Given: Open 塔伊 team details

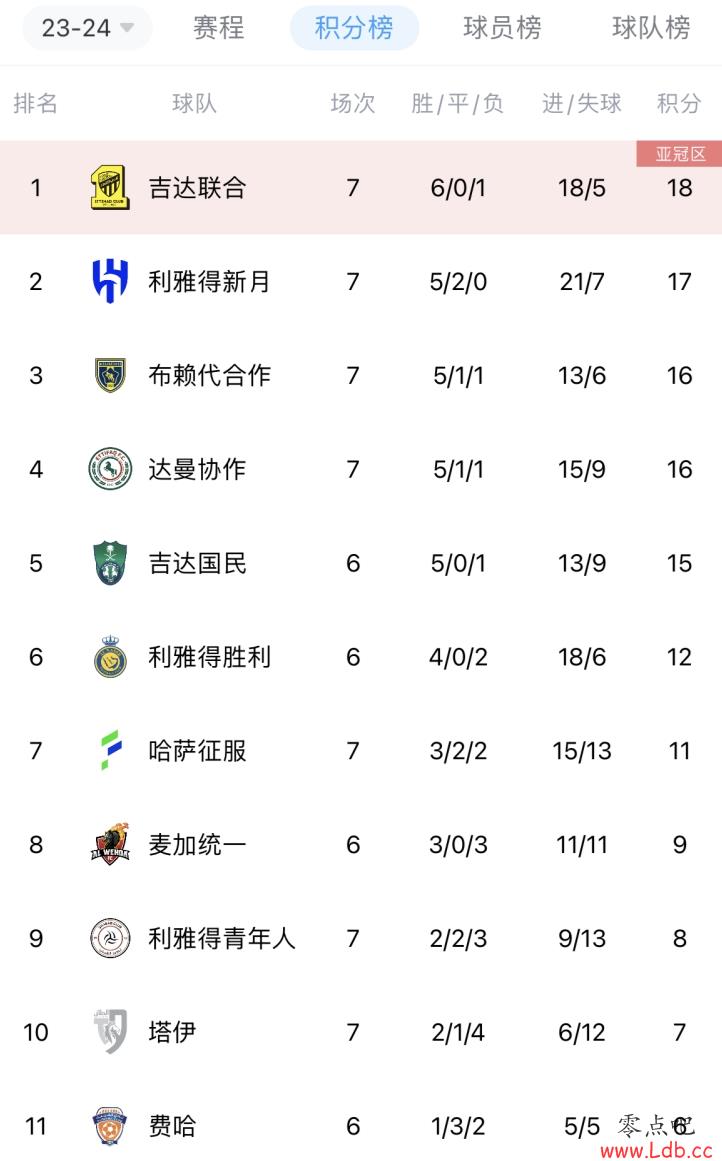Looking at the screenshot, I should pyautogui.click(x=172, y=1032).
